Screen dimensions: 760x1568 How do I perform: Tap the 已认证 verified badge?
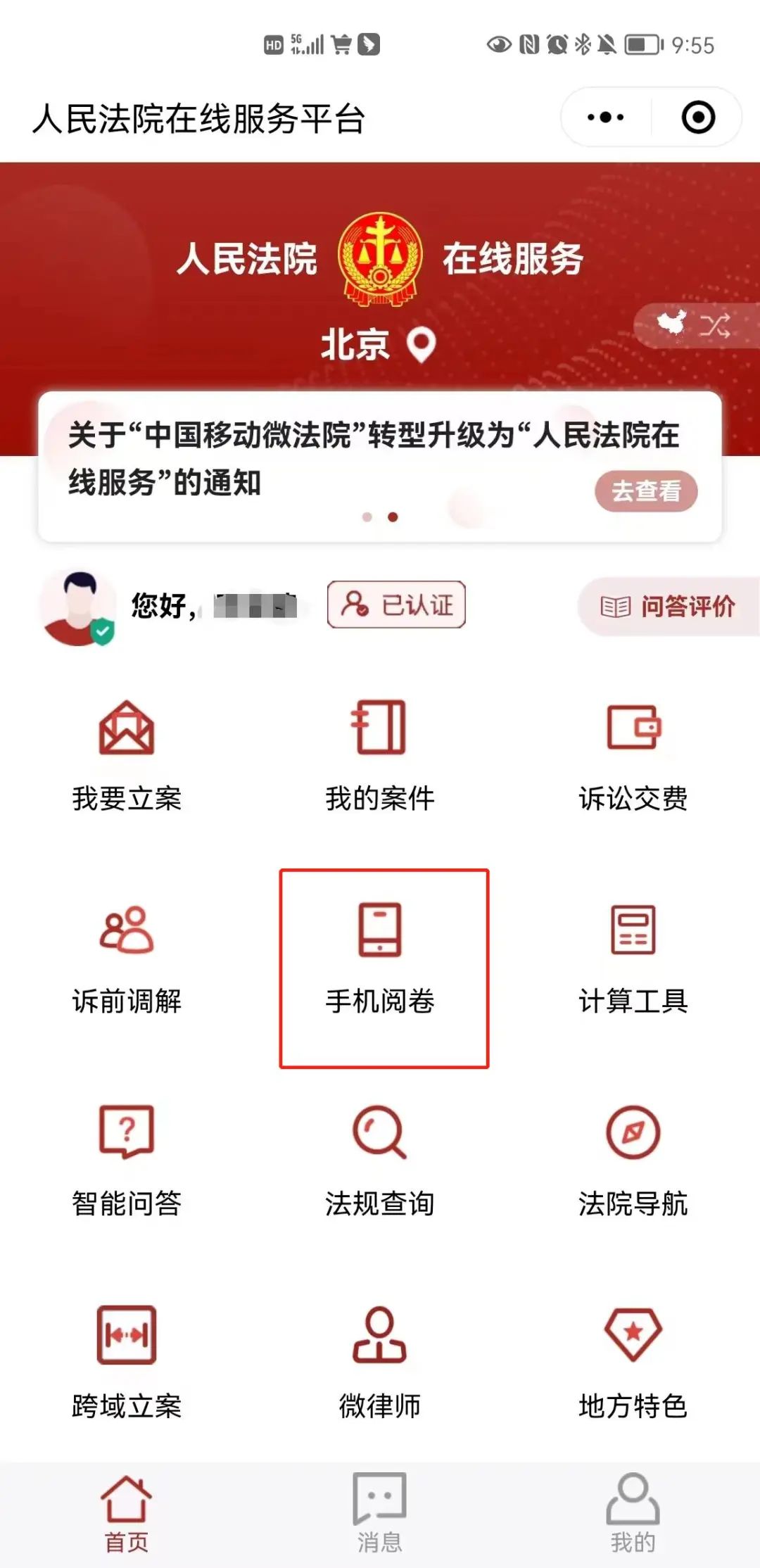tap(396, 605)
